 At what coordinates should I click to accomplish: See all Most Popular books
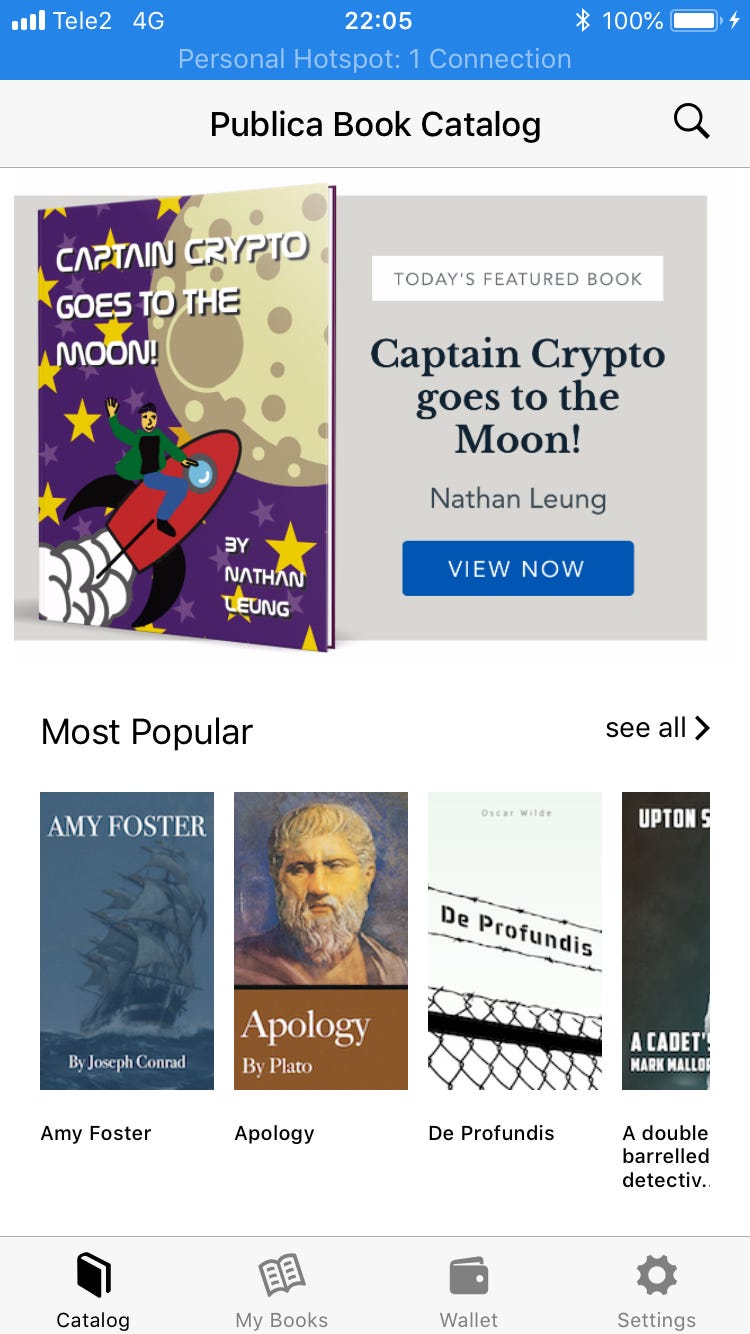pyautogui.click(x=657, y=728)
